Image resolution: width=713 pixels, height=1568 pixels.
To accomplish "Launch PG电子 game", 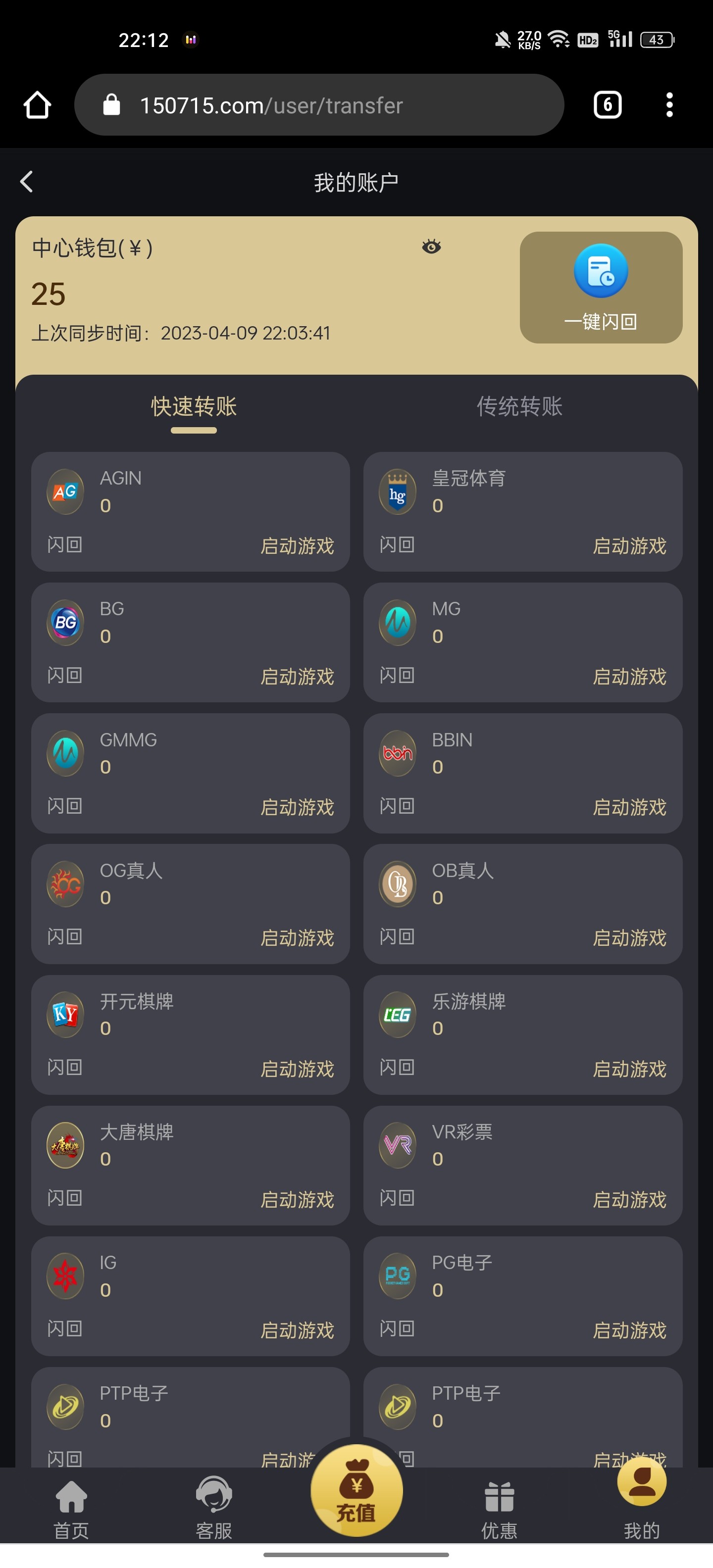I will (629, 1330).
